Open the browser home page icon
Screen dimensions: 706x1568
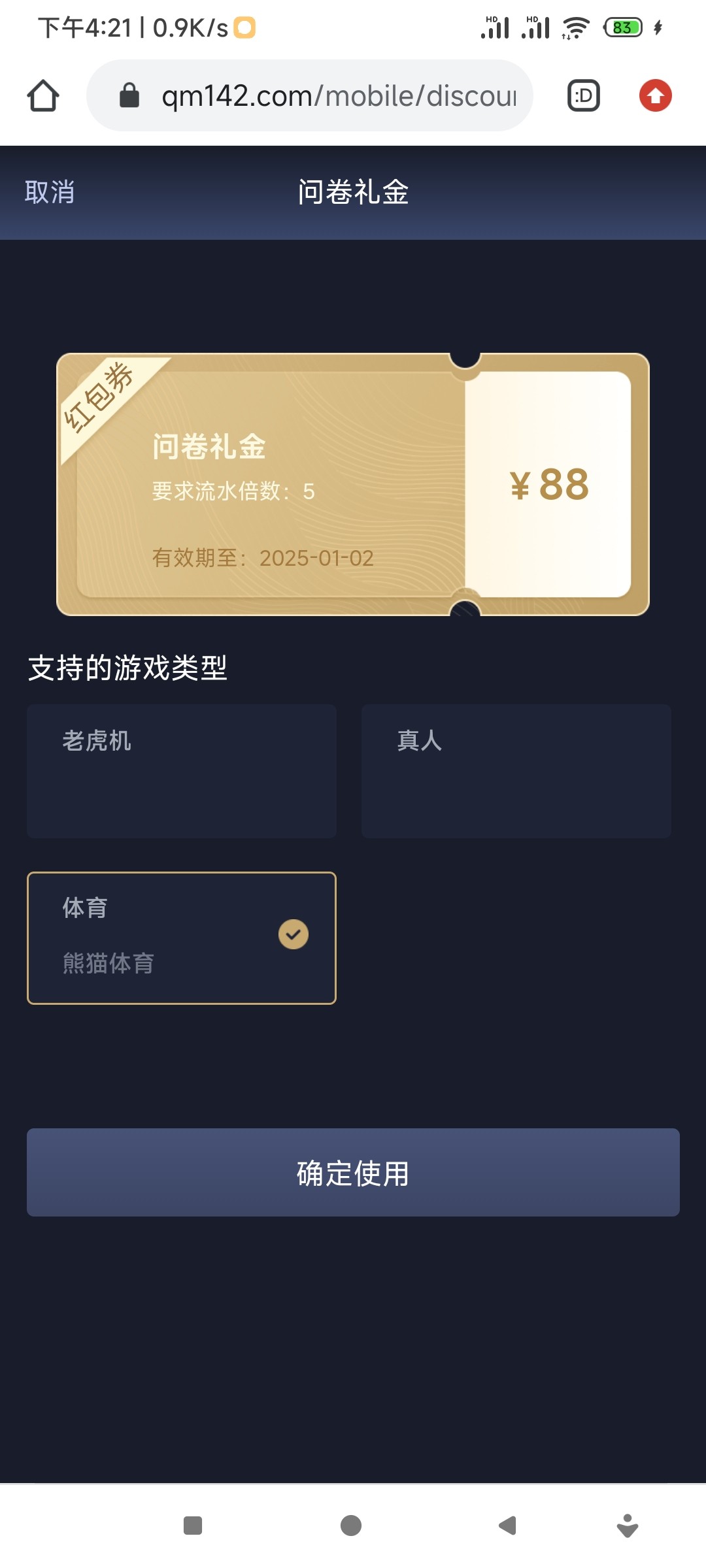coord(43,96)
